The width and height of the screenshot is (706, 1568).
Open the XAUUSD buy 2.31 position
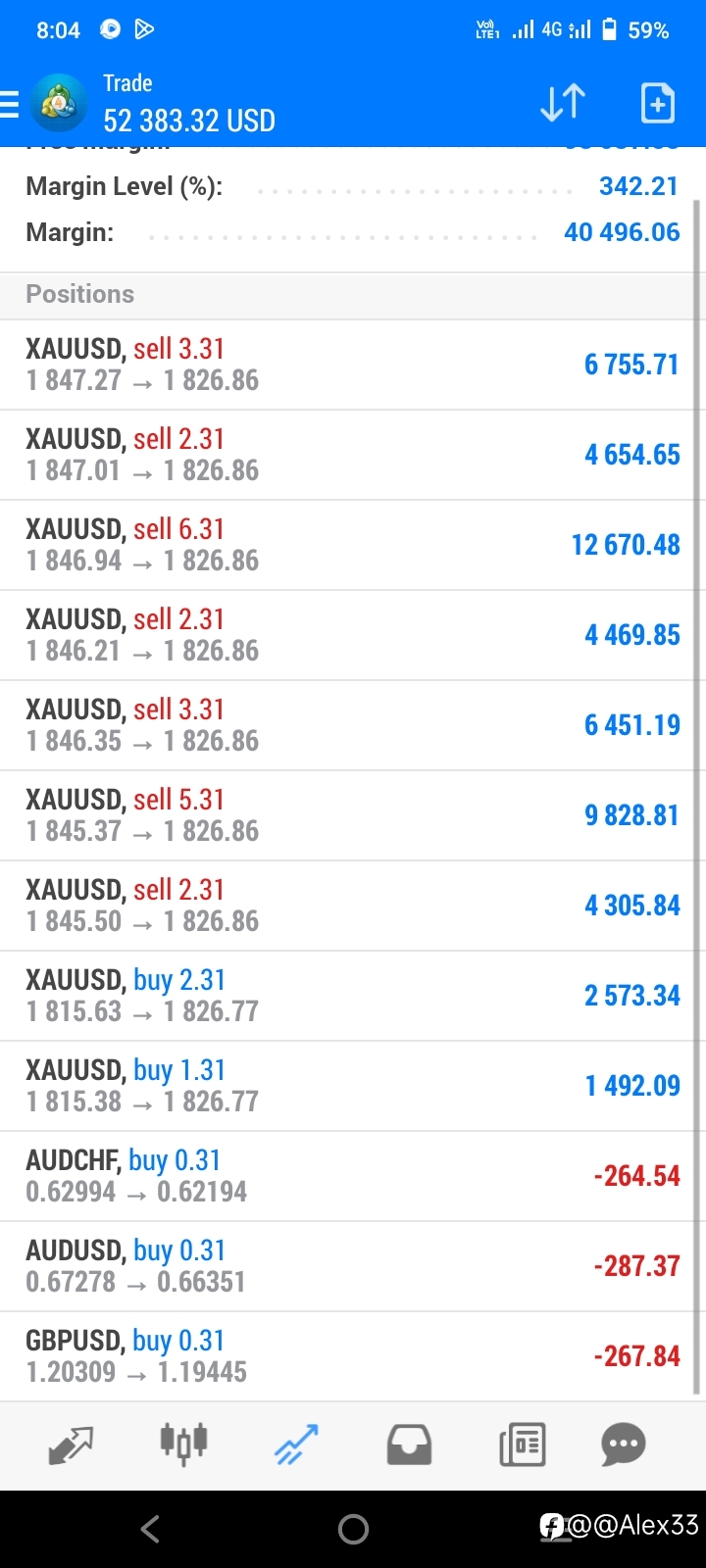coord(353,996)
